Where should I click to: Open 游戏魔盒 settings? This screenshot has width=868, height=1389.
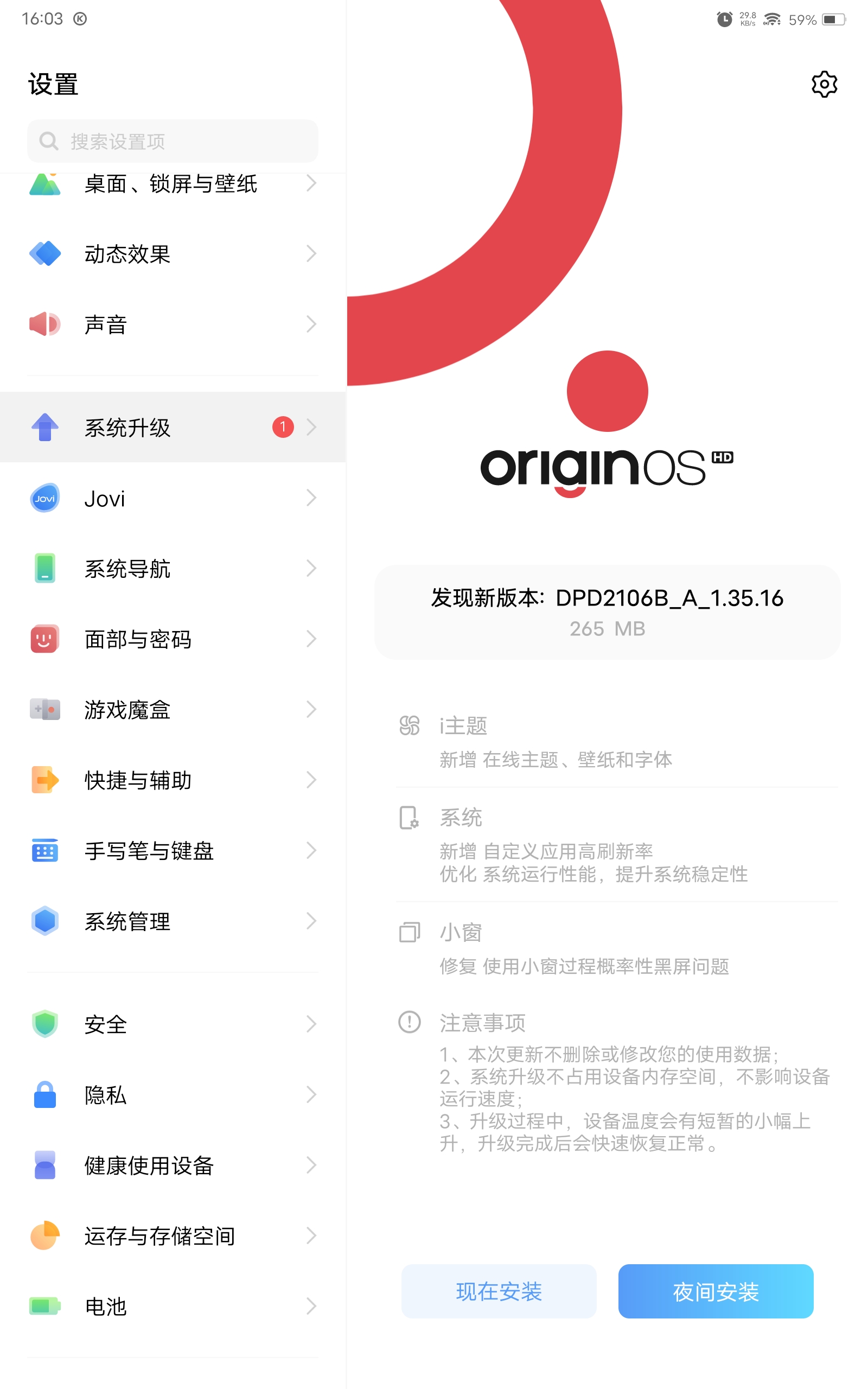click(172, 710)
